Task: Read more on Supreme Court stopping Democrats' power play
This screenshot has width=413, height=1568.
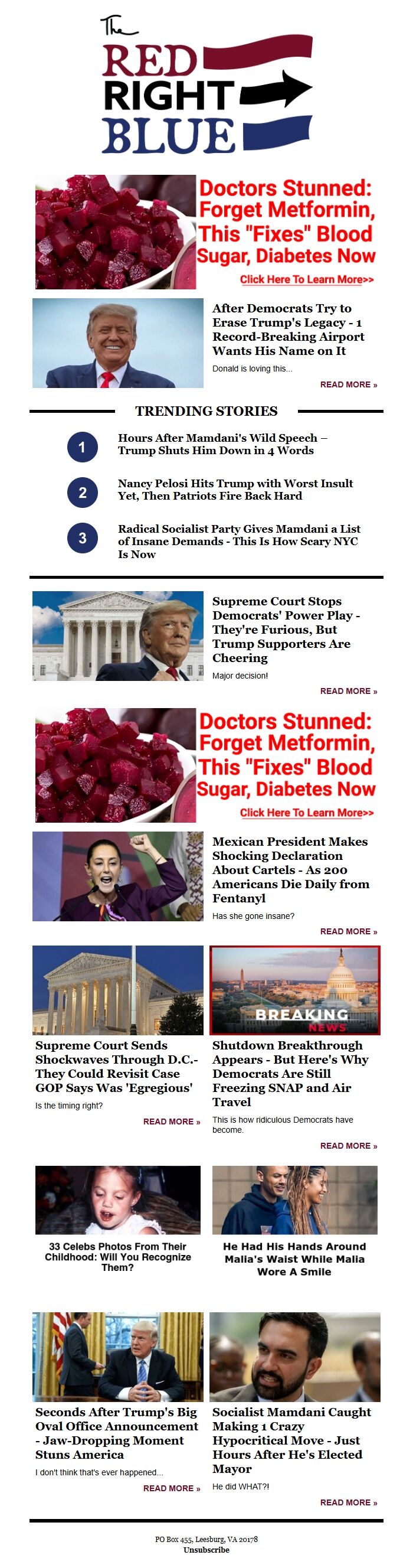Action: tap(348, 691)
